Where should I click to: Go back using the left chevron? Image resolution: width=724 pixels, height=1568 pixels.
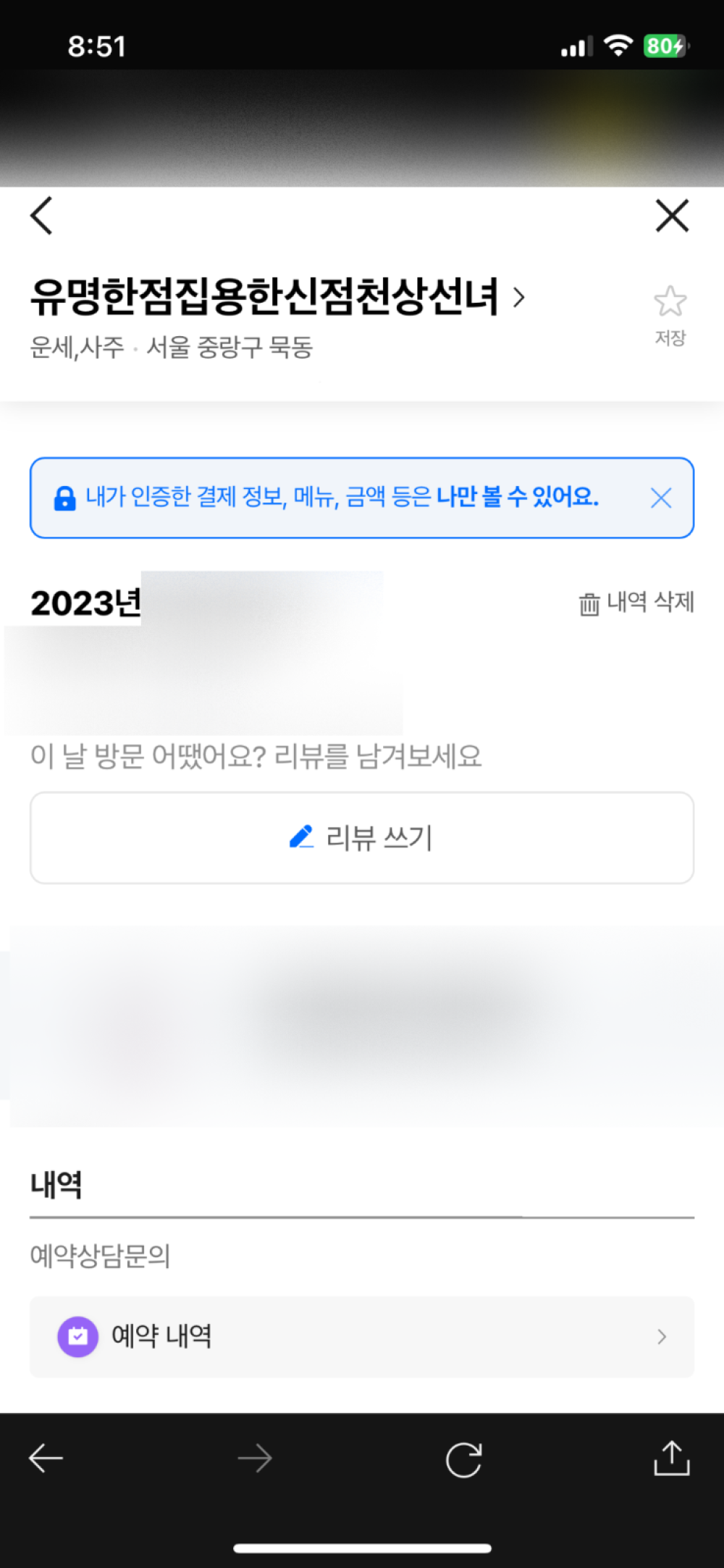point(42,216)
